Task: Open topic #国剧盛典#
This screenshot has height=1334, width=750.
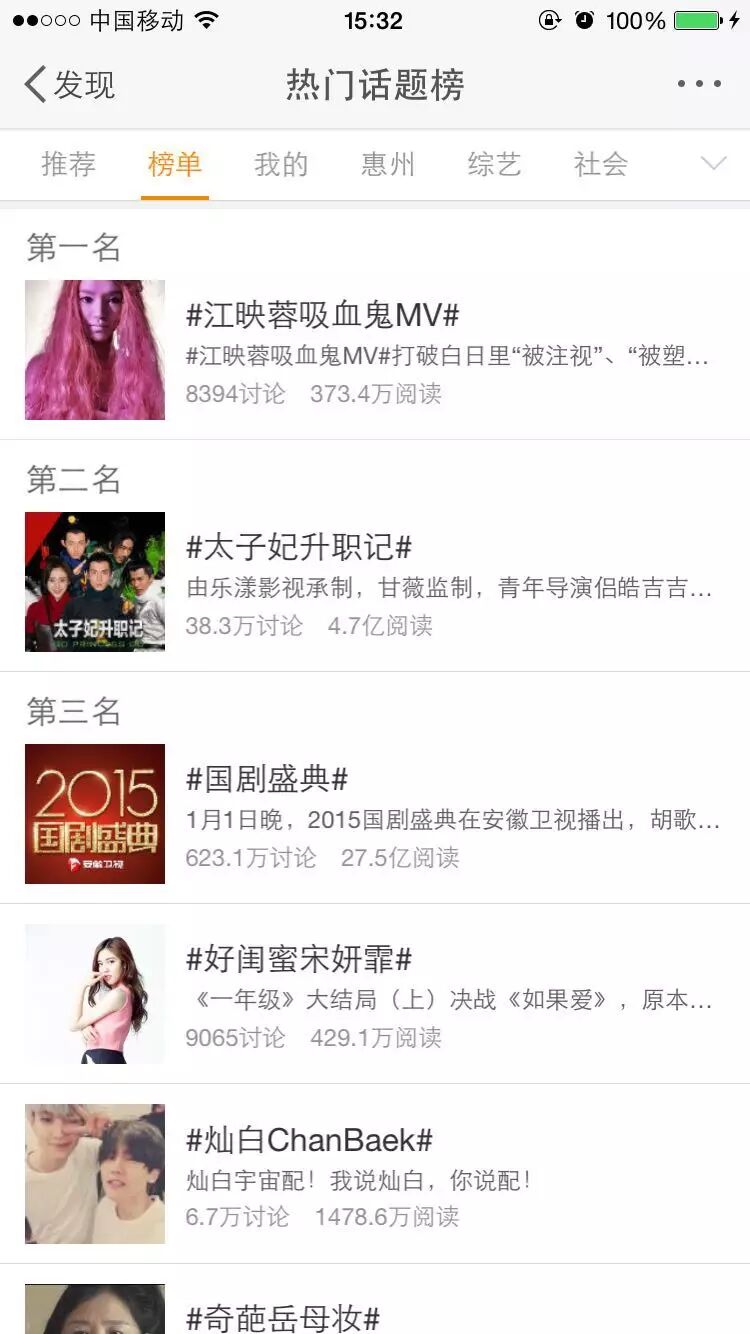Action: tap(267, 779)
